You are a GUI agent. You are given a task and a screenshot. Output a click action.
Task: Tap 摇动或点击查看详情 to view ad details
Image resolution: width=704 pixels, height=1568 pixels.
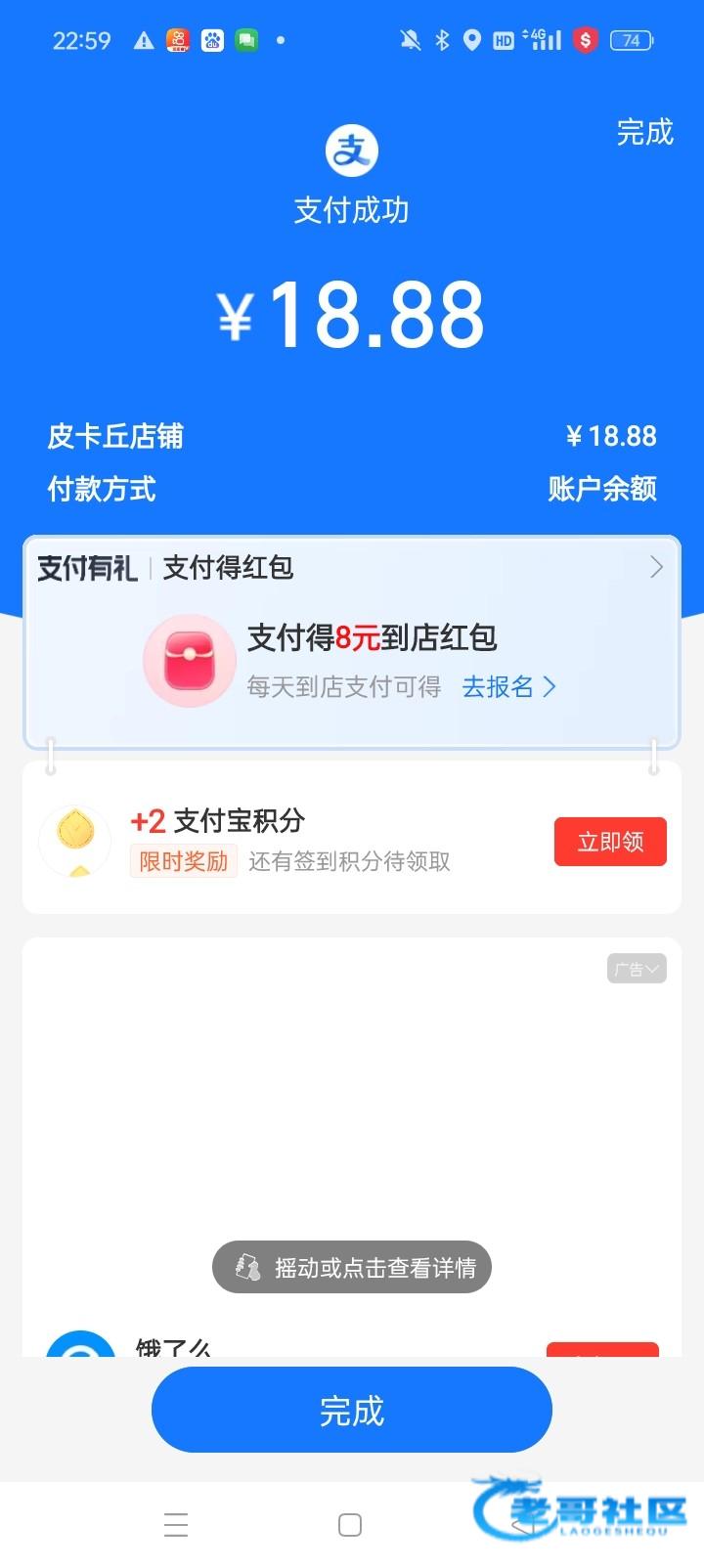352,1268
